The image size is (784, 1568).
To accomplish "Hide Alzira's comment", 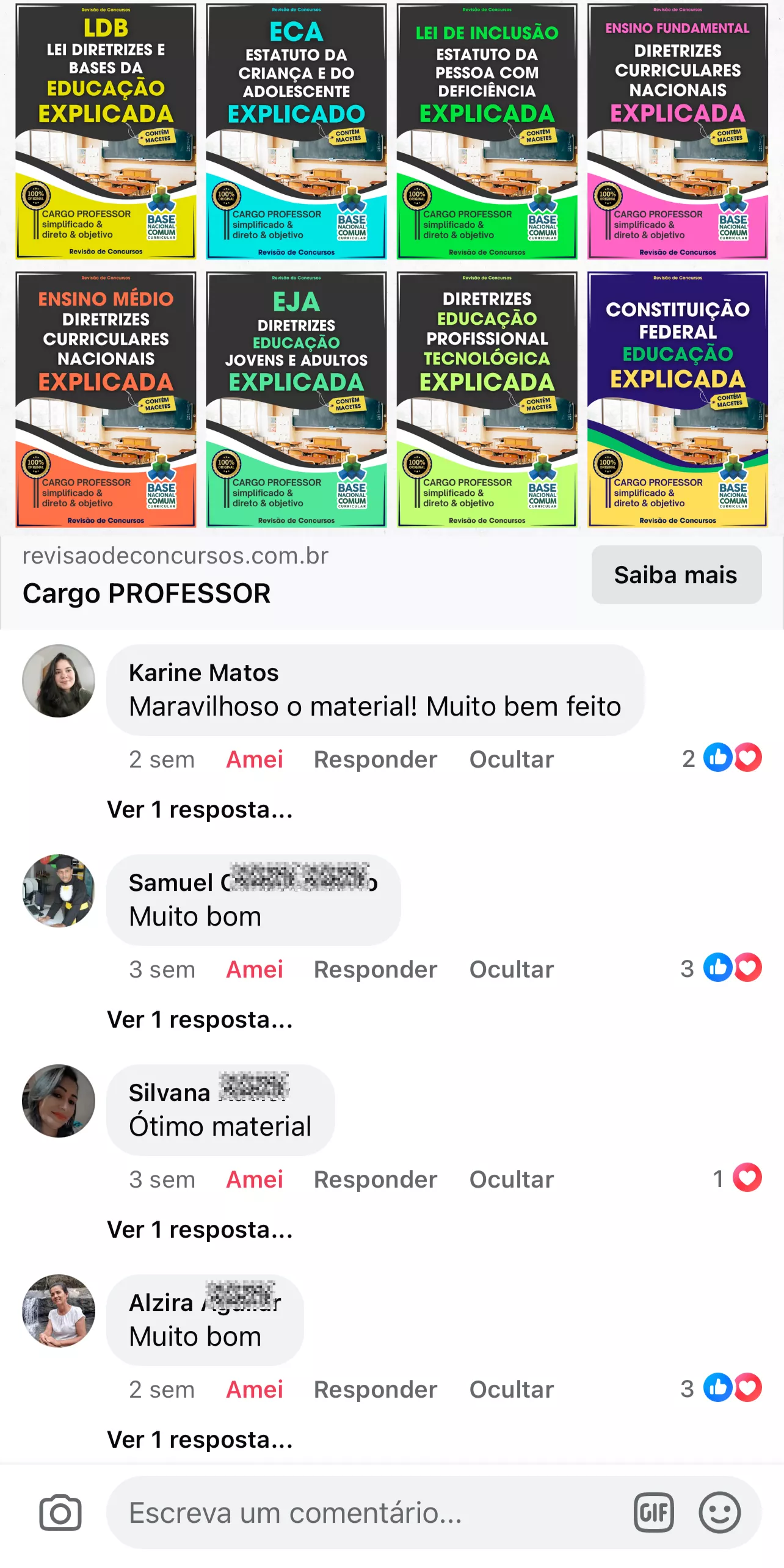I will coord(511,1390).
